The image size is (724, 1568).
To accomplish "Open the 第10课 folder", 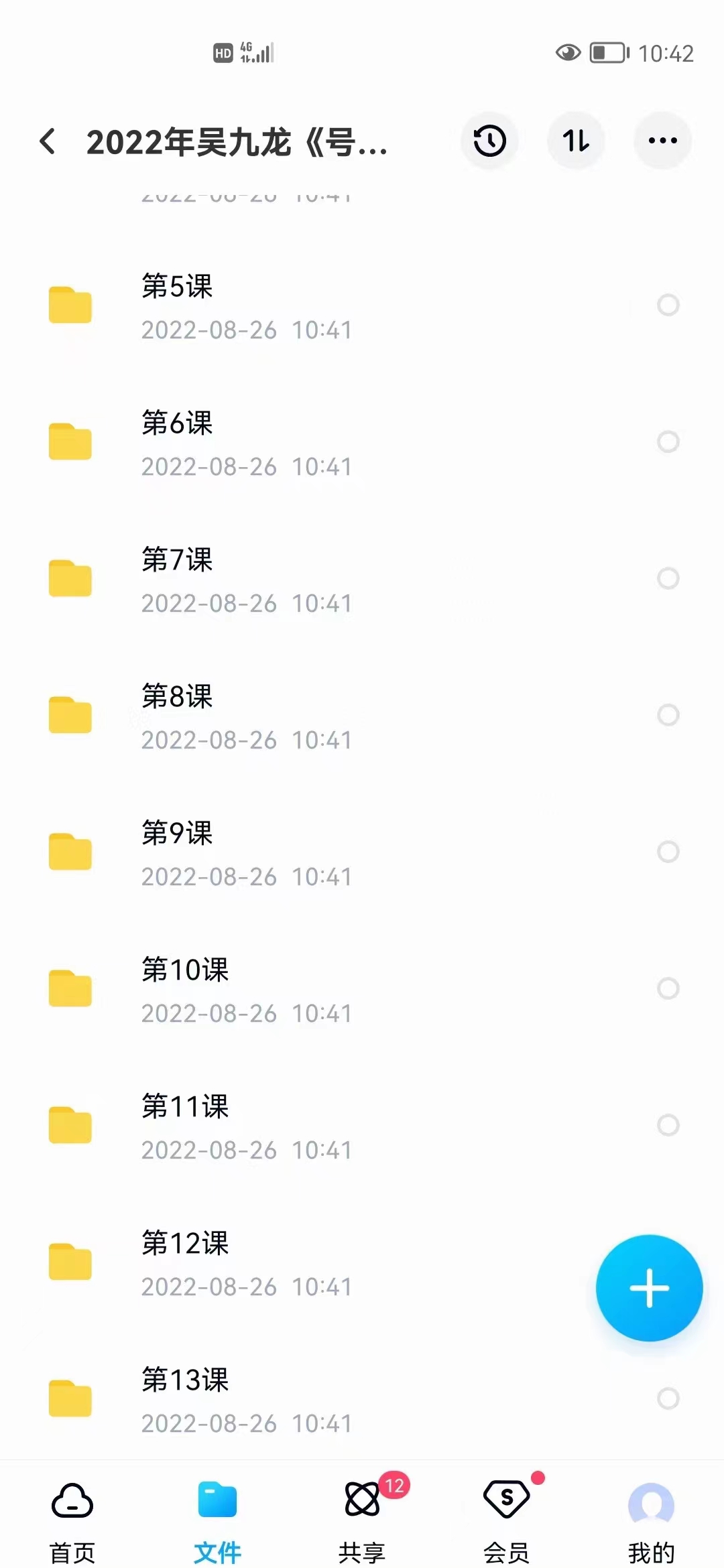I will pos(362,990).
